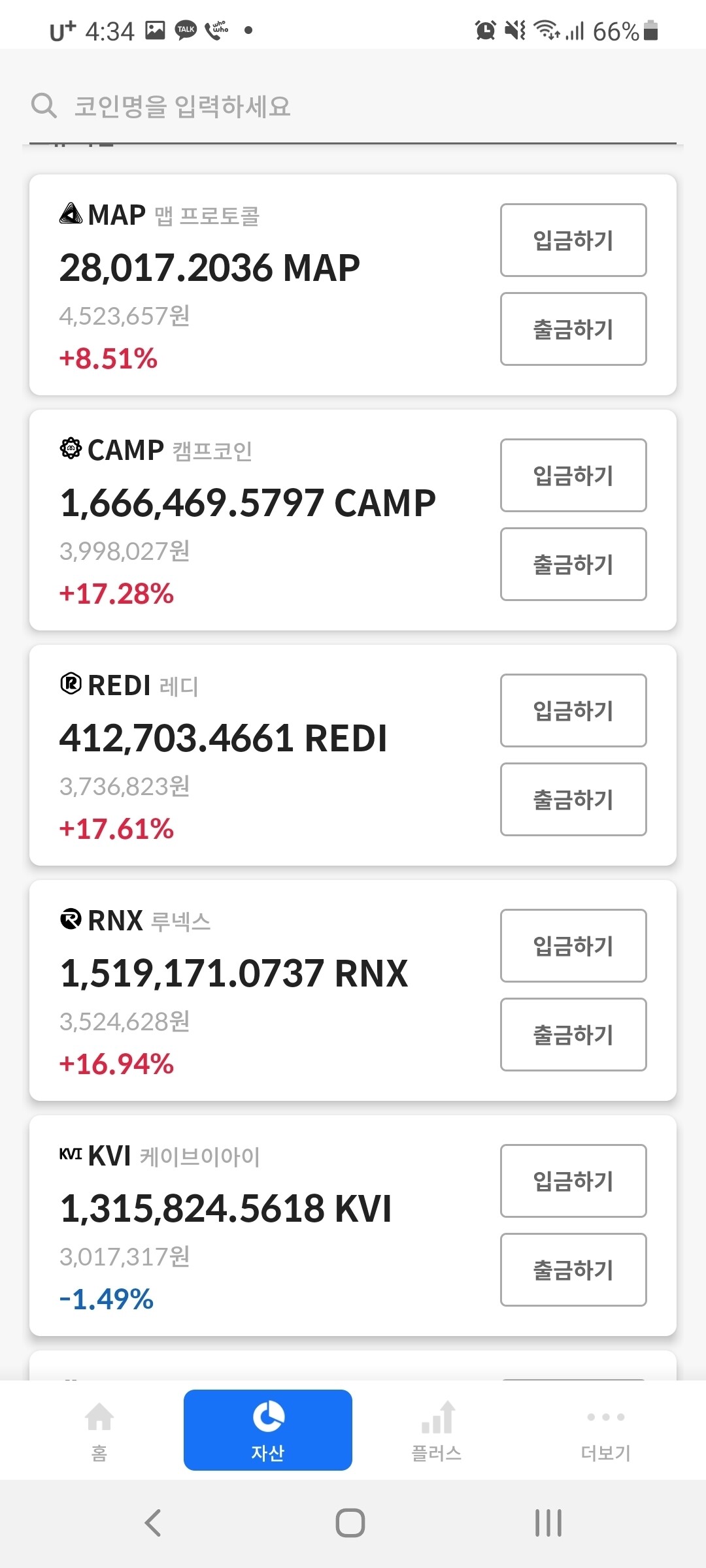Tap 입금하기 for MAP
706x1568 pixels.
tap(573, 240)
